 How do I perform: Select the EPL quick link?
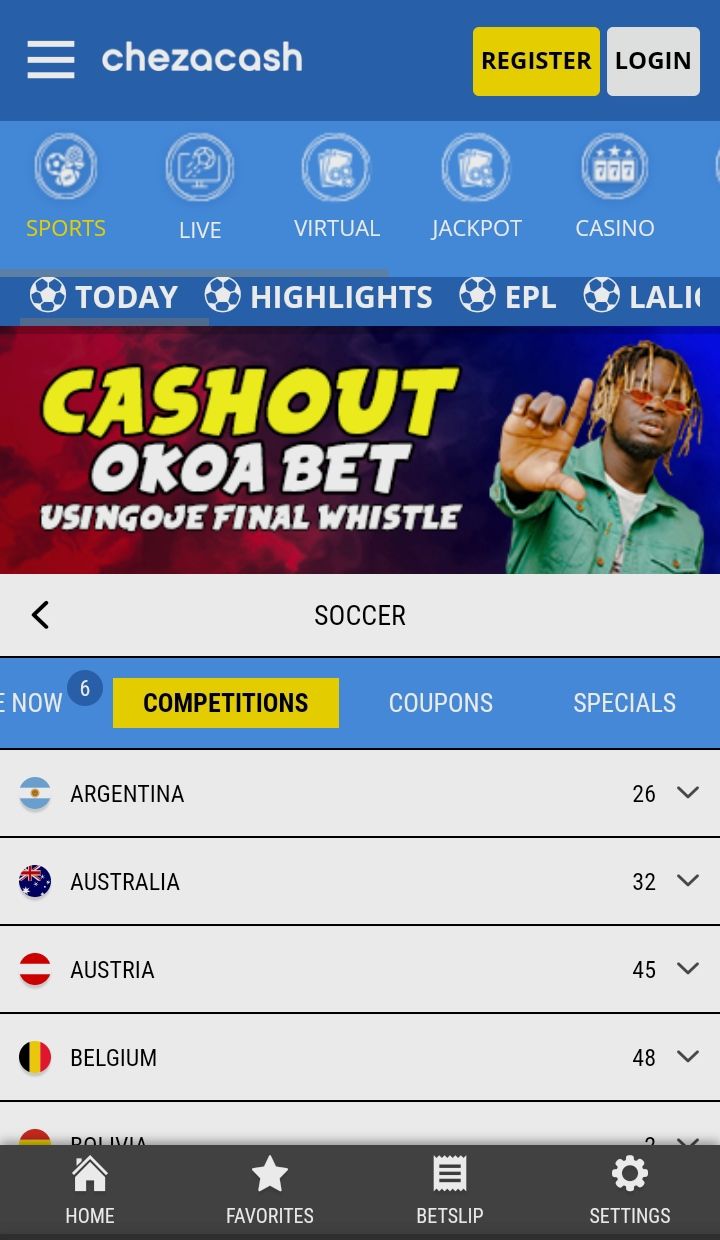click(508, 297)
